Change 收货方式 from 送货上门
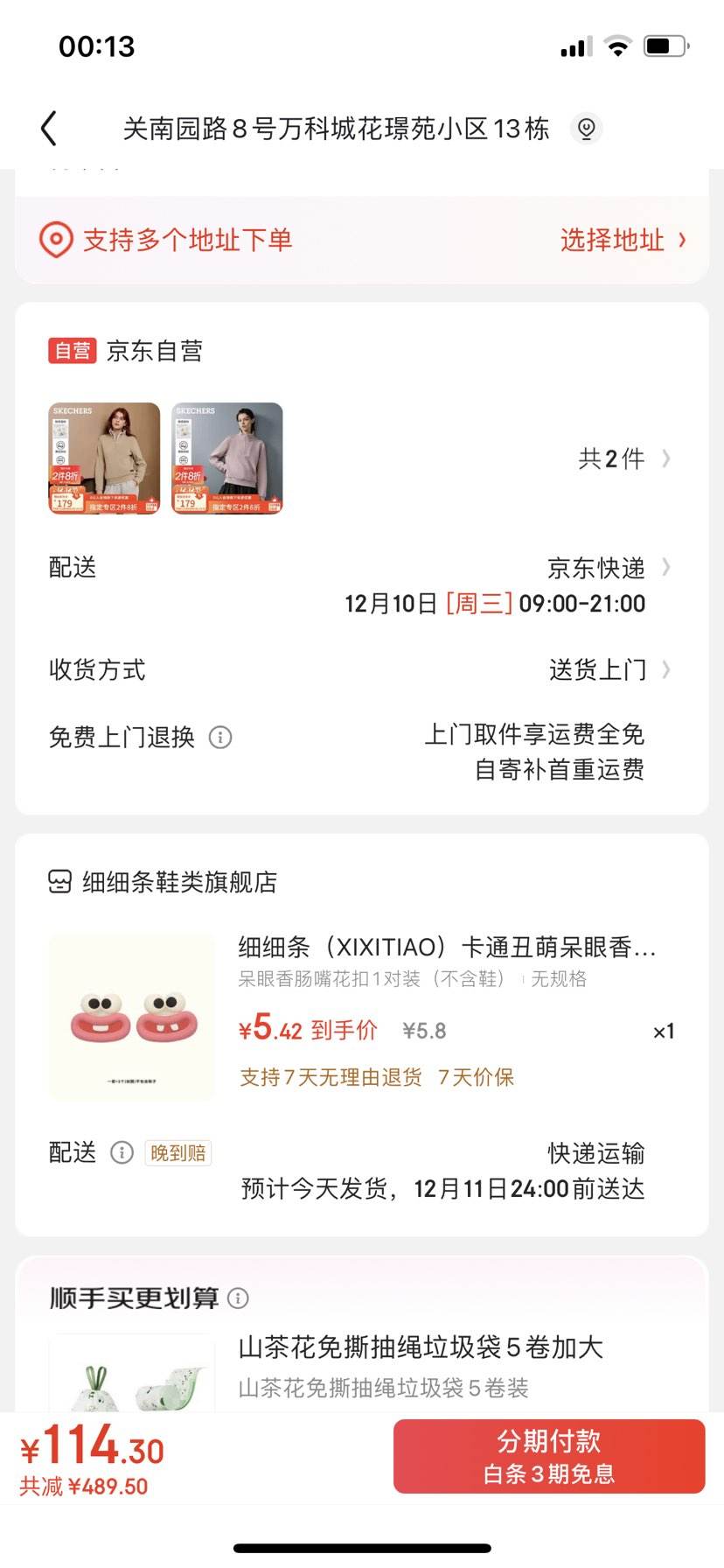This screenshot has height=1568, width=724. point(609,670)
